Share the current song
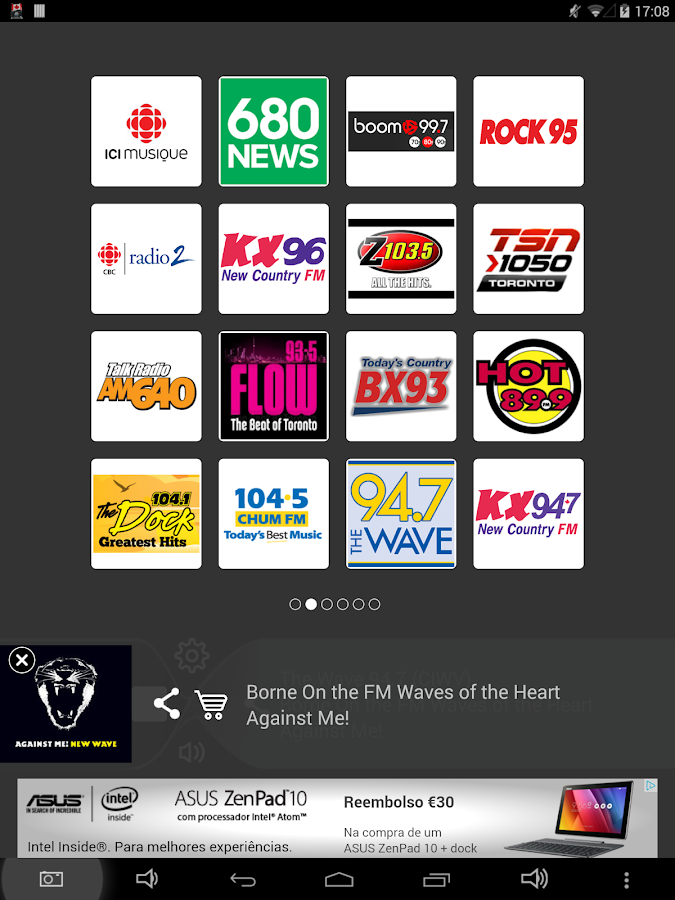The width and height of the screenshot is (675, 900). 167,704
